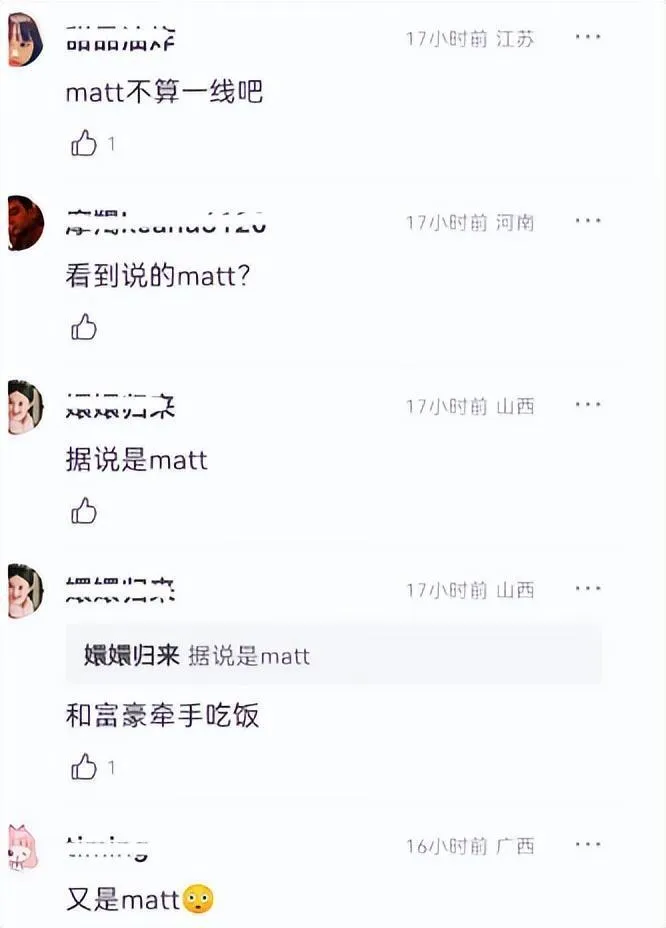The width and height of the screenshot is (666, 928).
Task: Like the comment "看到说的matt?"
Action: (x=84, y=327)
